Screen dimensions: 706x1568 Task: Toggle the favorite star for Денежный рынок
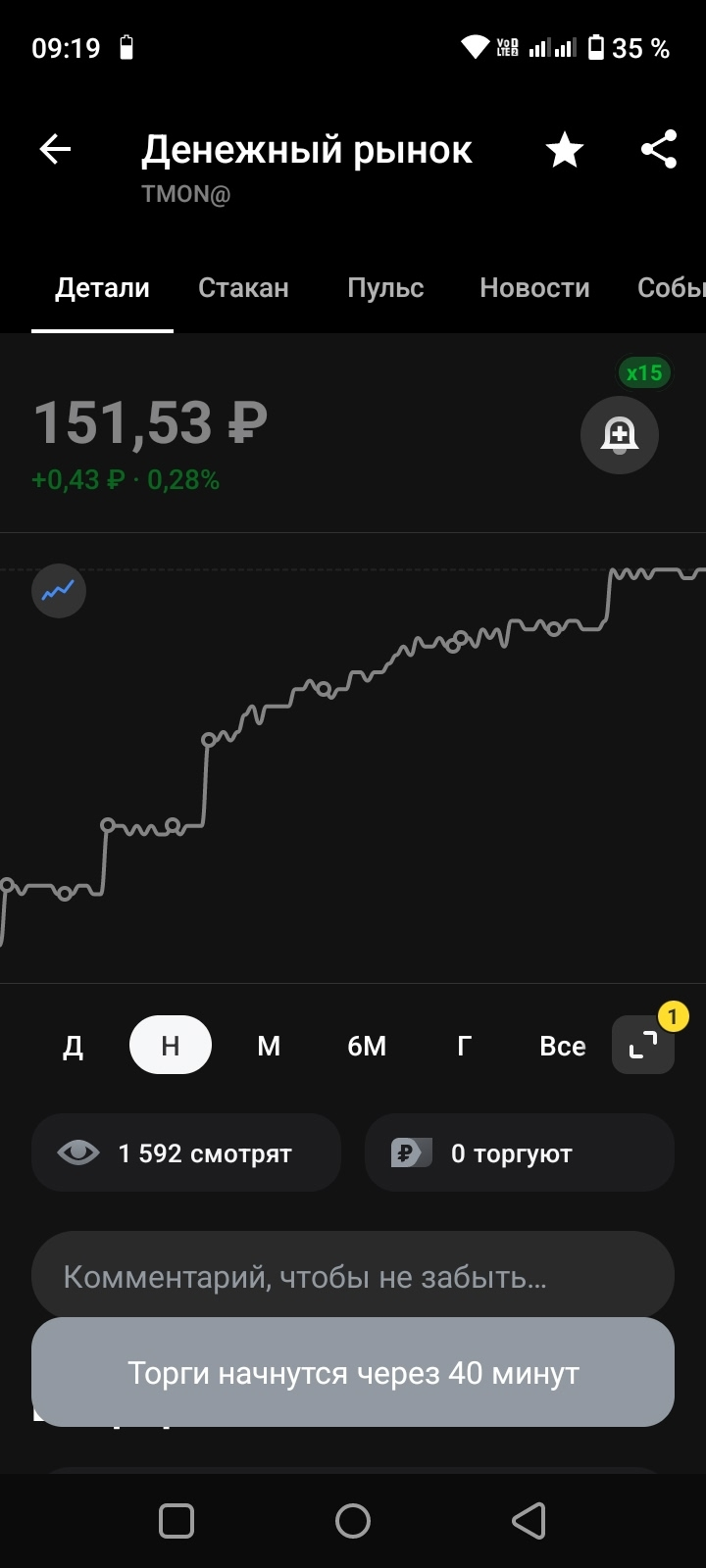565,150
